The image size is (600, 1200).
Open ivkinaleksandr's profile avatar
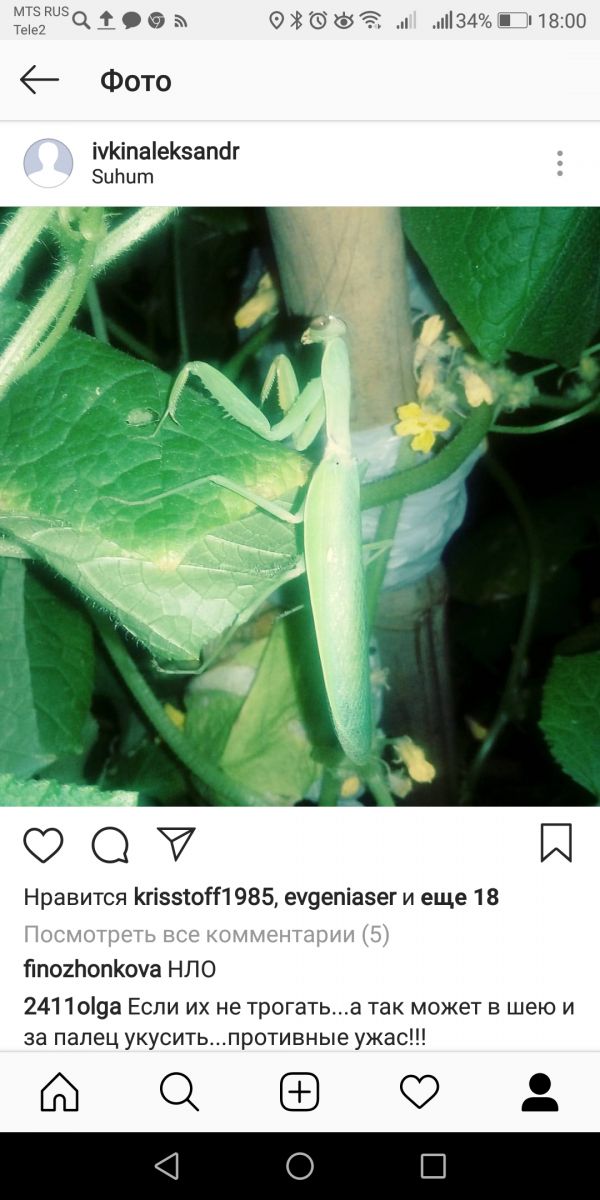48,163
